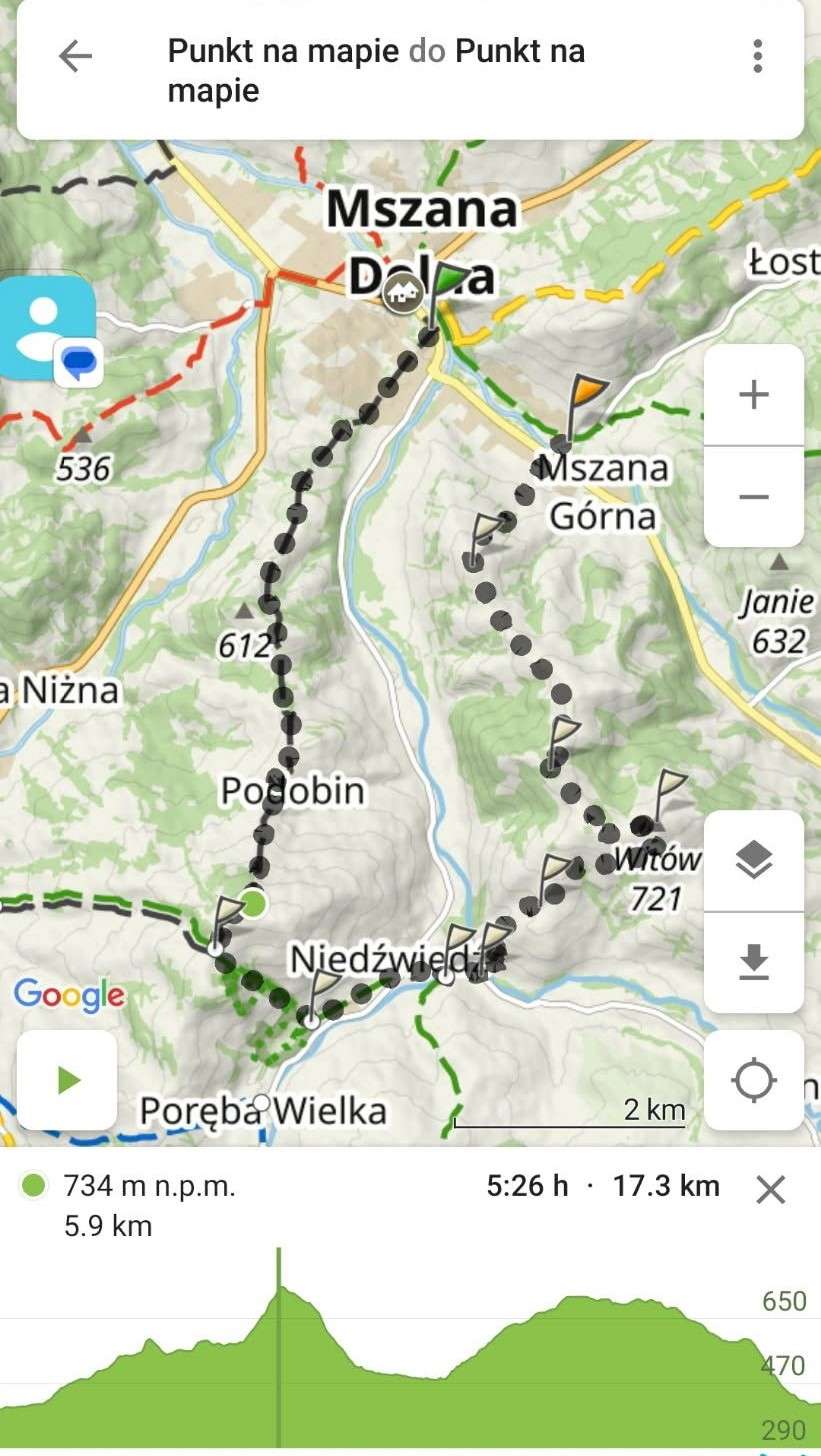This screenshot has height=1456, width=821.
Task: Go back using the arrow icon
Action: click(x=75, y=57)
